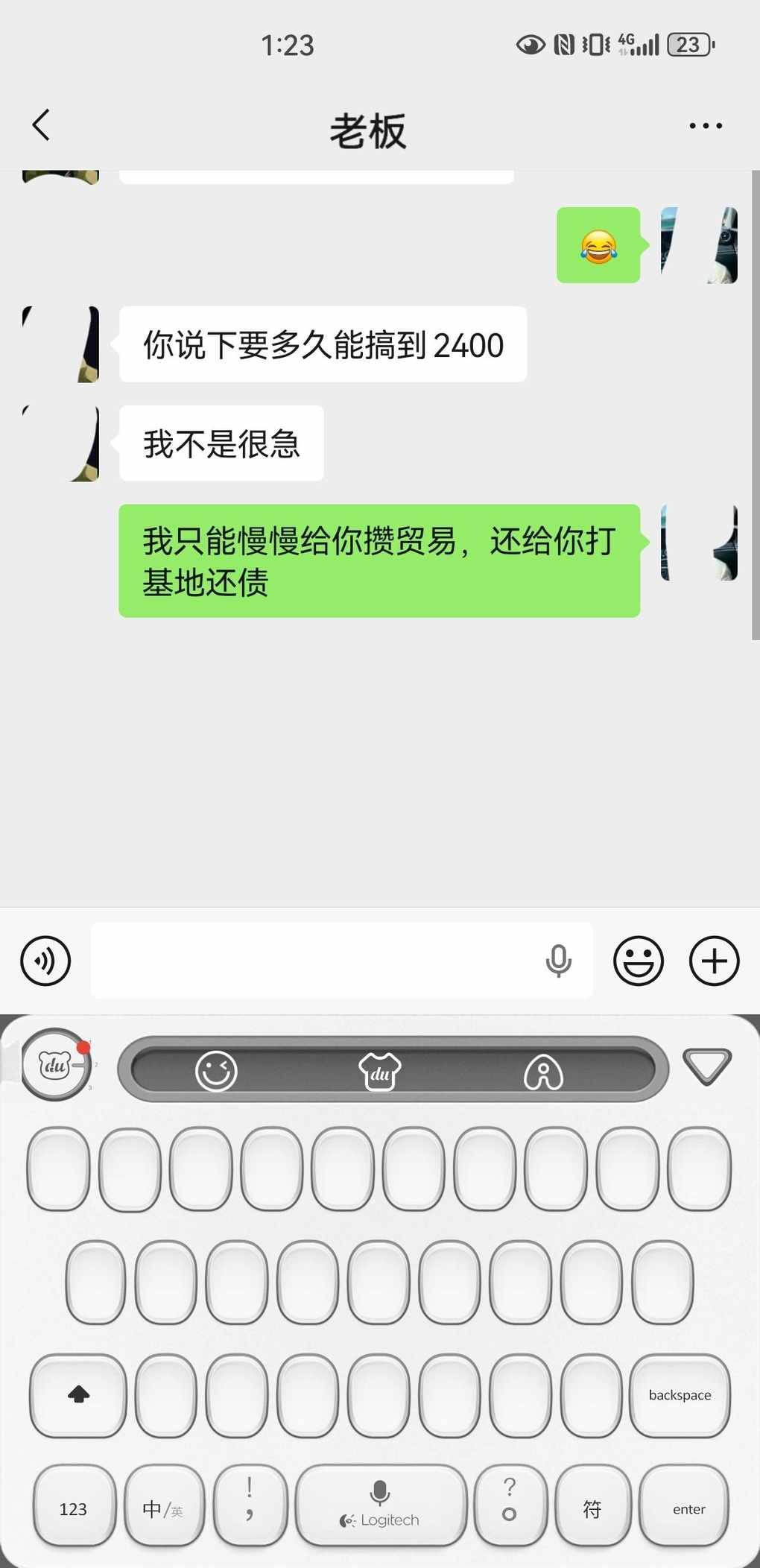
Task: Open the chat's three-dot menu
Action: pyautogui.click(x=705, y=126)
